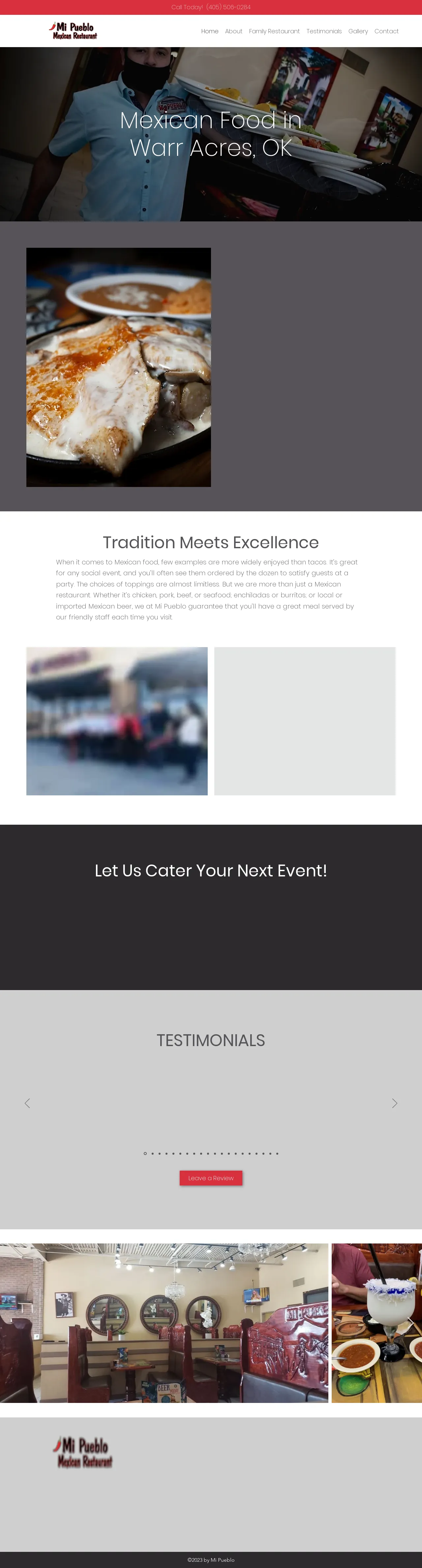The image size is (422, 1568).
Task: Jump to the Testimonials page
Action: tap(324, 31)
